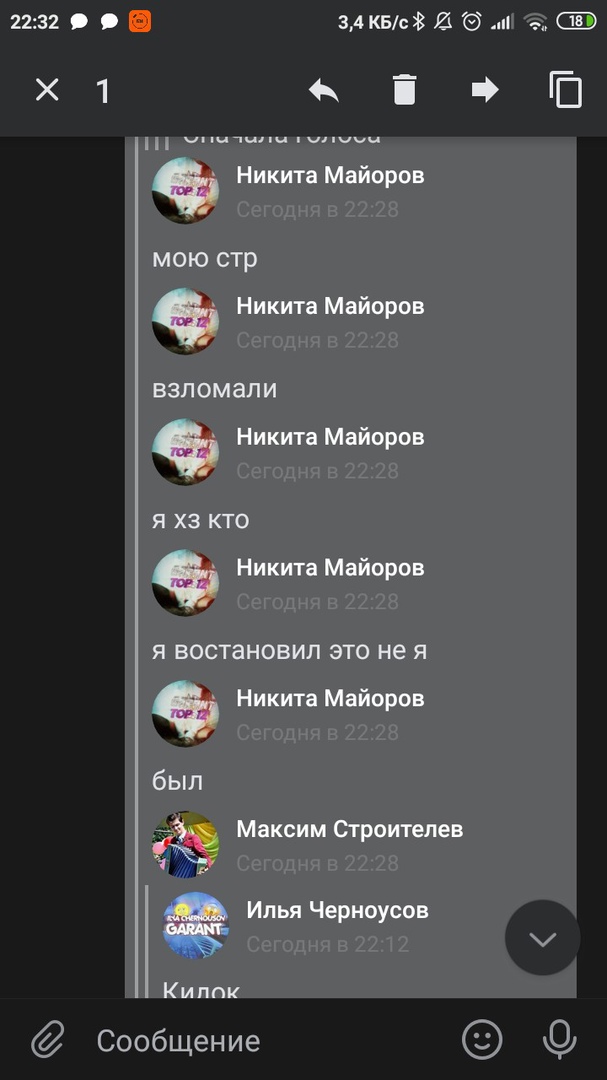This screenshot has height=1080, width=607.
Task: Forward the selected message
Action: point(485,91)
